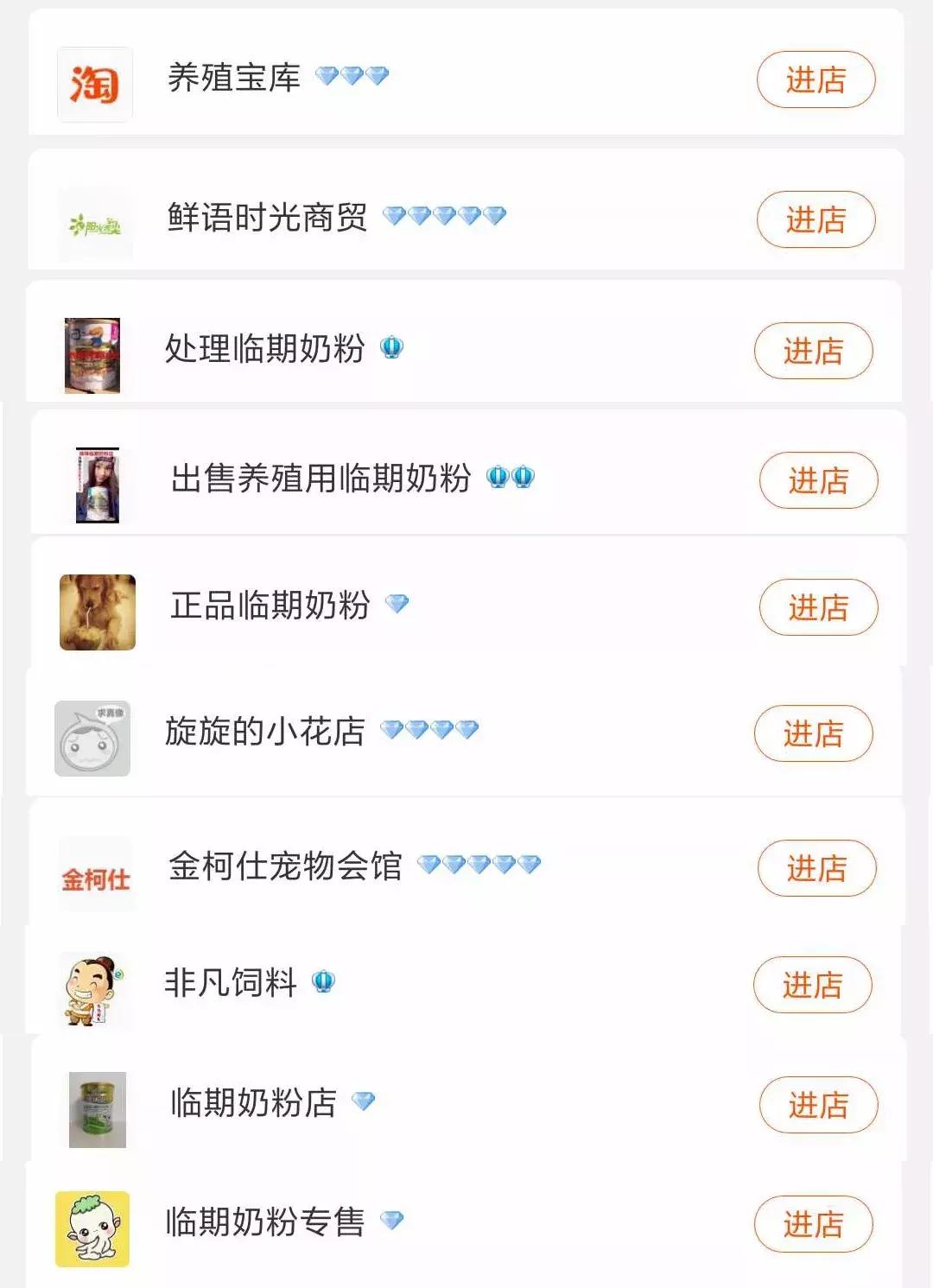Viewport: 933px width, 1288px height.
Task: Click the 出售养殖用临期奶粉 shop avatar
Action: pyautogui.click(x=95, y=478)
